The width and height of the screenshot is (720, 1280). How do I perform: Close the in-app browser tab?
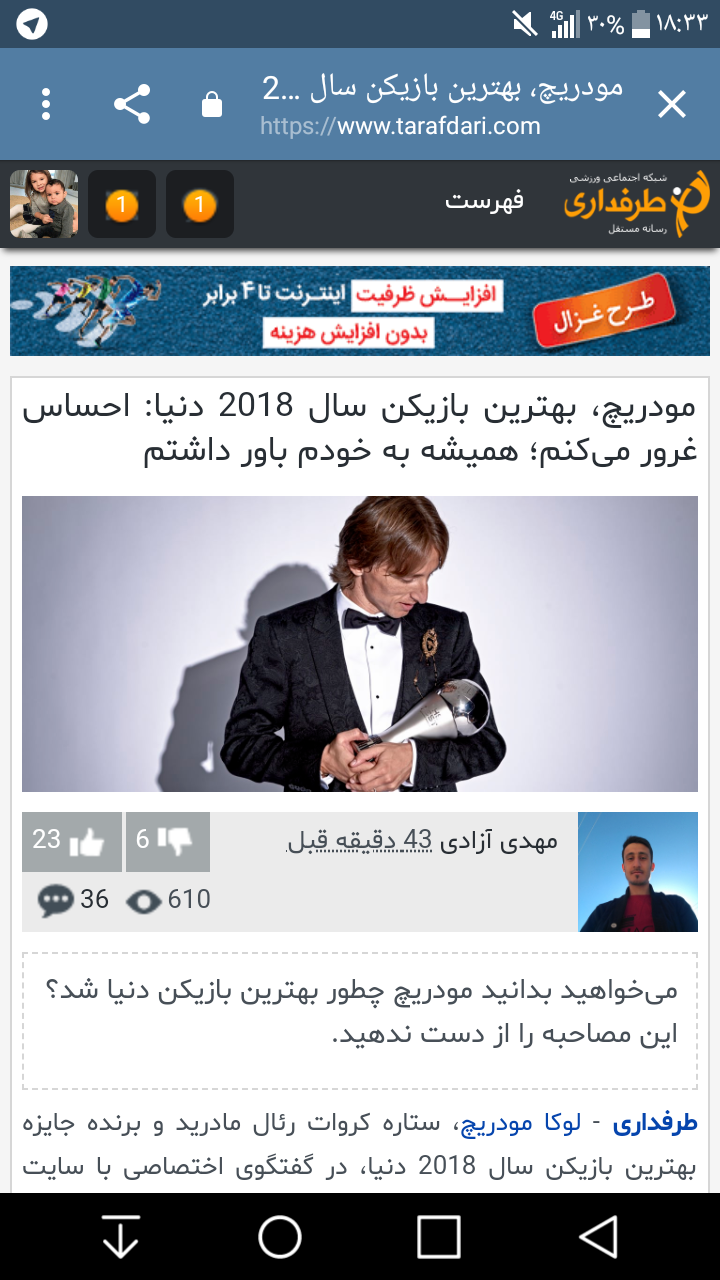[672, 104]
